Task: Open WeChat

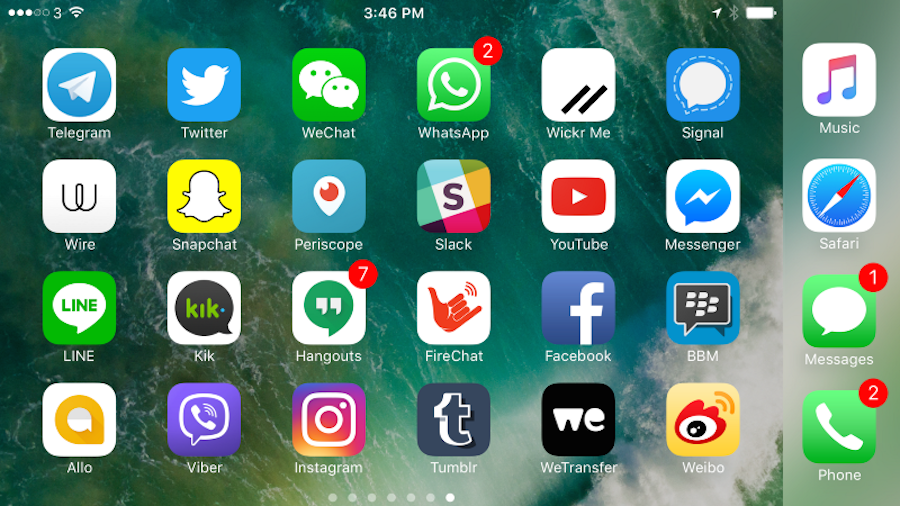Action: click(x=329, y=85)
